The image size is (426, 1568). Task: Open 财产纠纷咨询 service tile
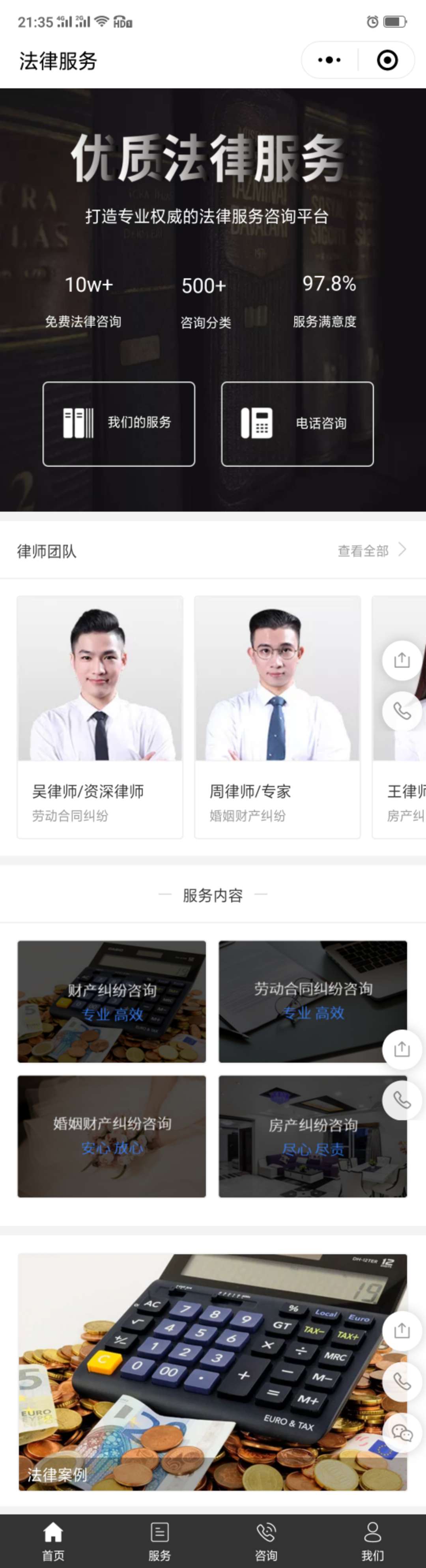point(112,1001)
